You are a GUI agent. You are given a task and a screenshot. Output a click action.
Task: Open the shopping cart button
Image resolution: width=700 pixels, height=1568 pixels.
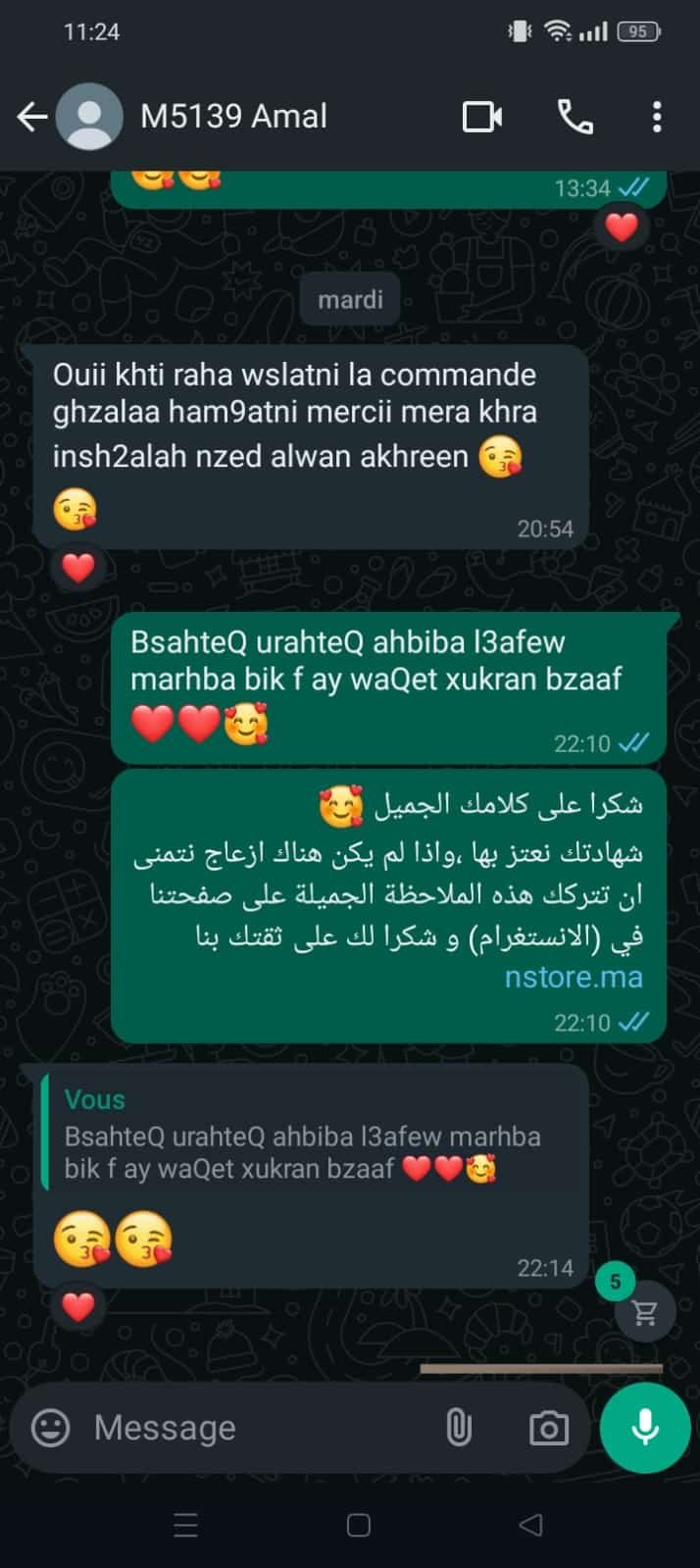[x=644, y=1313]
